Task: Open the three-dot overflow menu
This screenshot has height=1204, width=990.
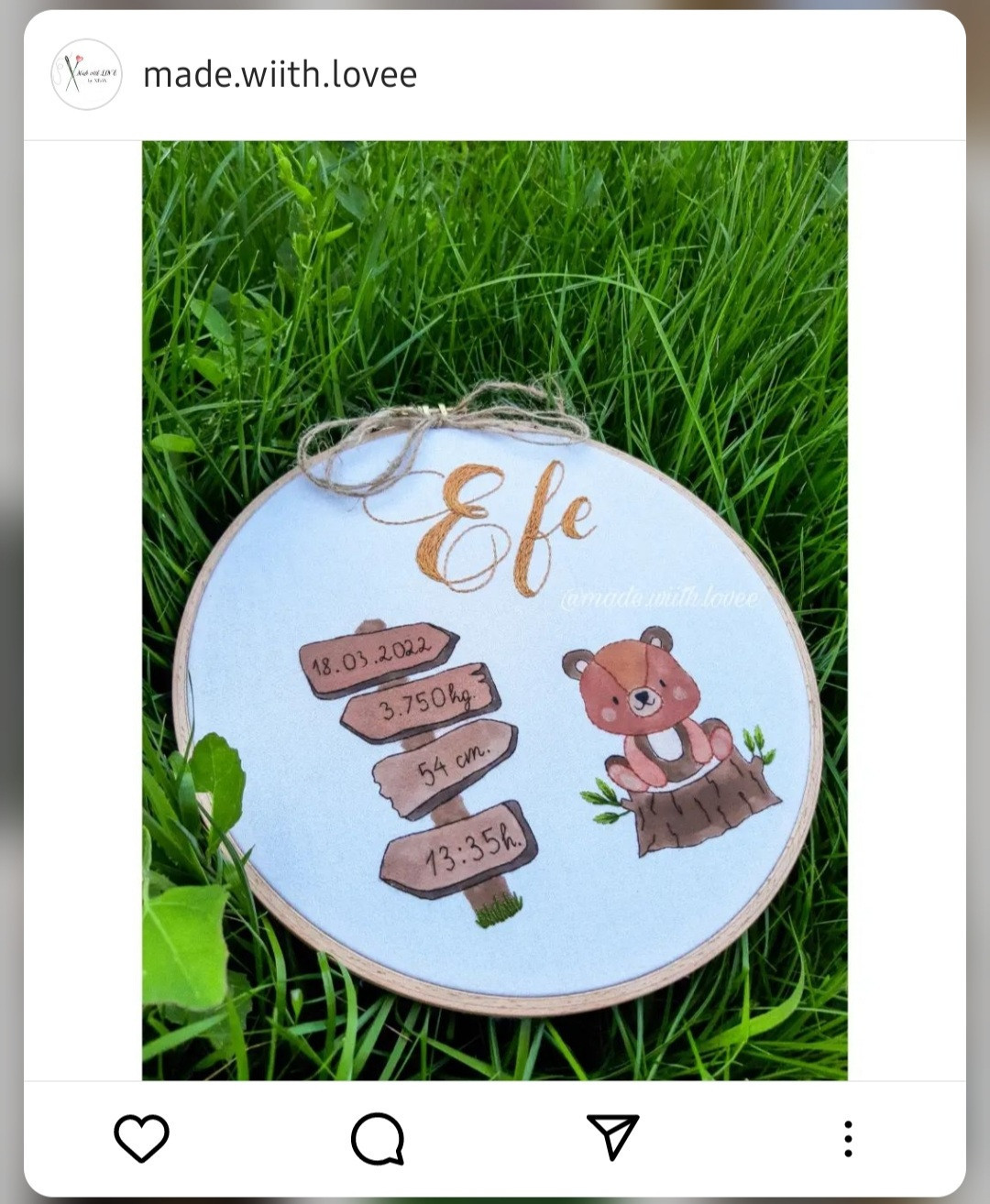Action: point(848,1138)
